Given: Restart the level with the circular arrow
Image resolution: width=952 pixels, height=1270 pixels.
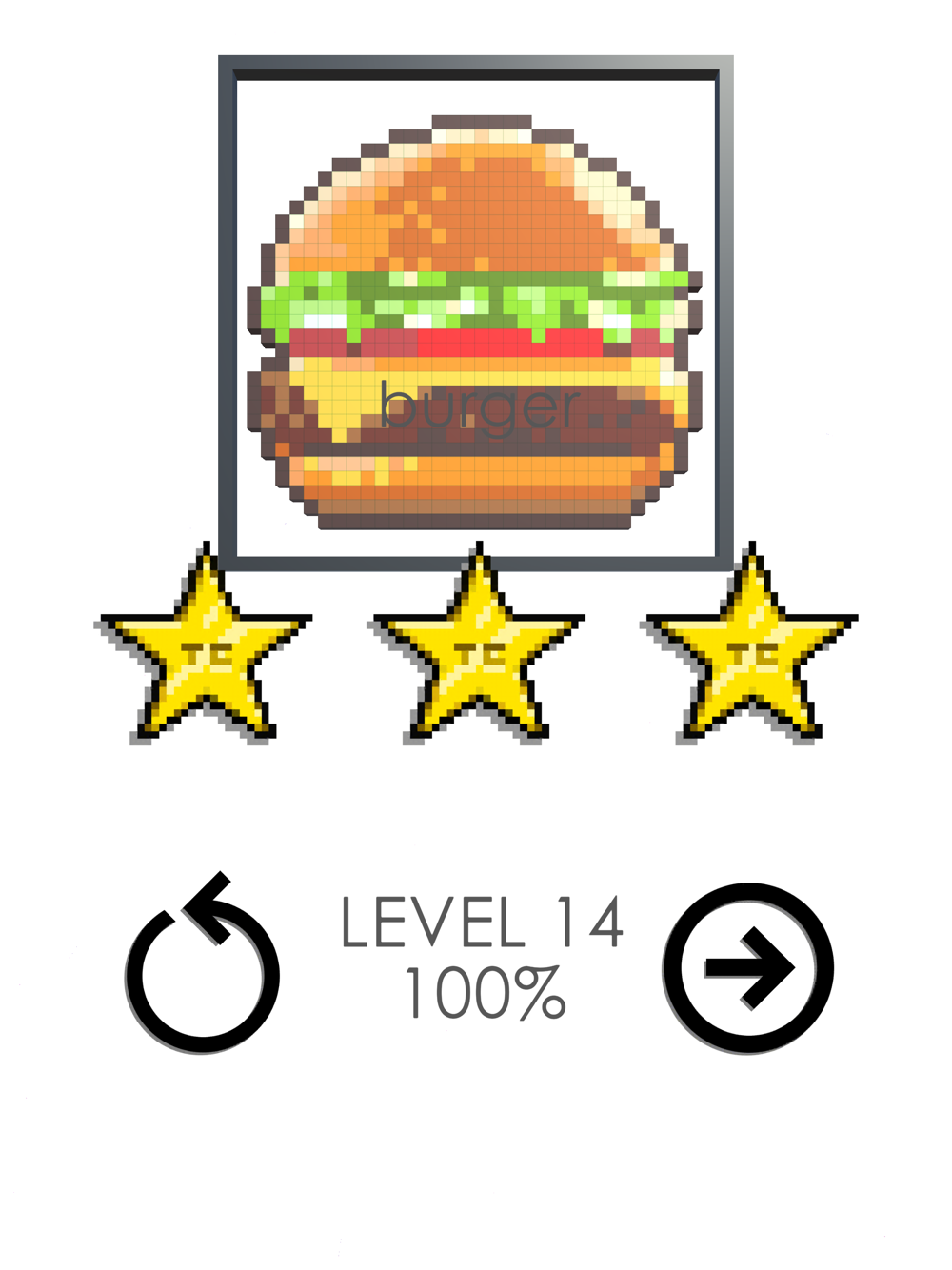Looking at the screenshot, I should tap(203, 963).
